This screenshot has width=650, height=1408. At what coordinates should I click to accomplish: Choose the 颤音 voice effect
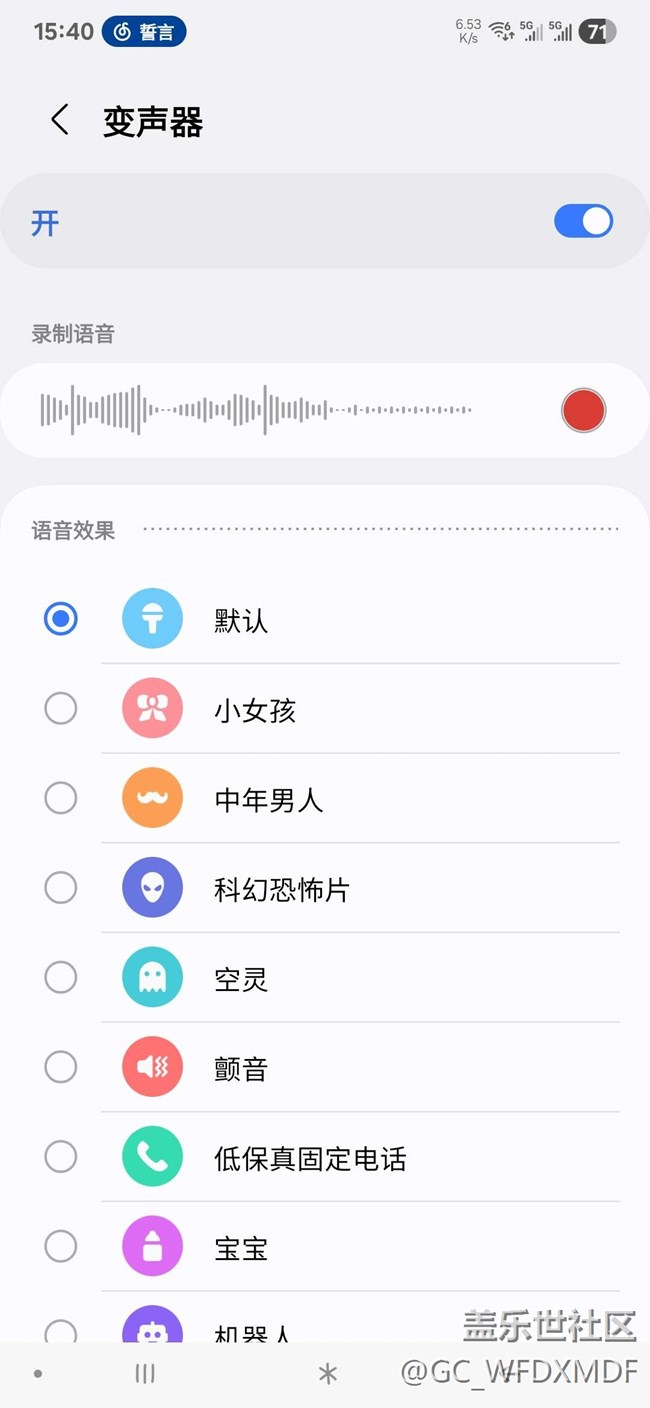pyautogui.click(x=61, y=1067)
